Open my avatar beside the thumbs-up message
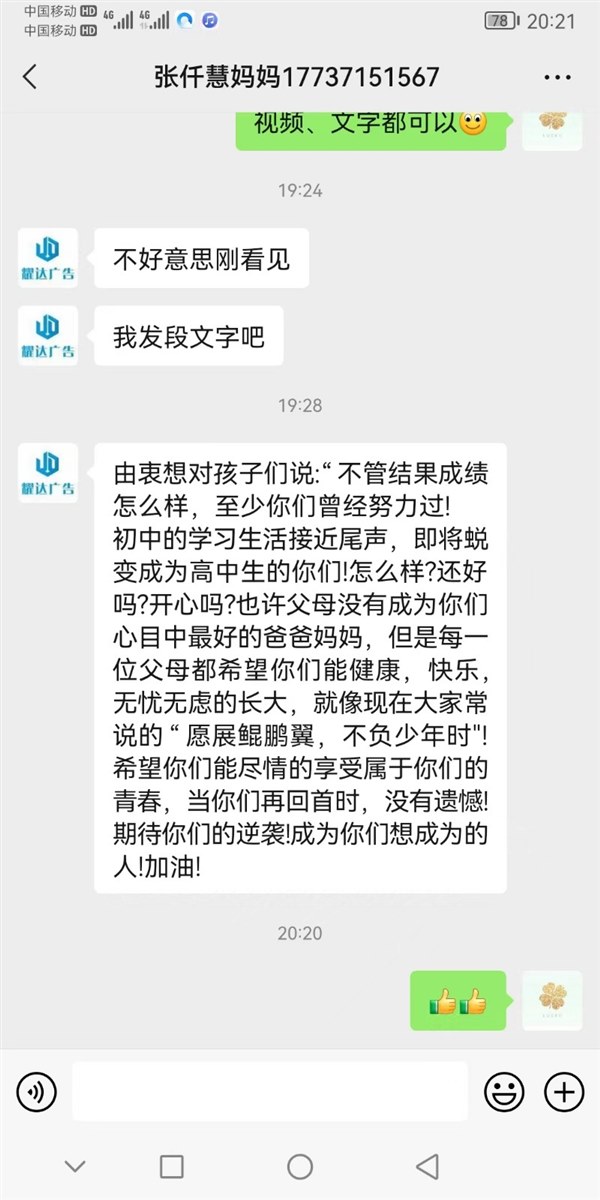 (x=552, y=1000)
